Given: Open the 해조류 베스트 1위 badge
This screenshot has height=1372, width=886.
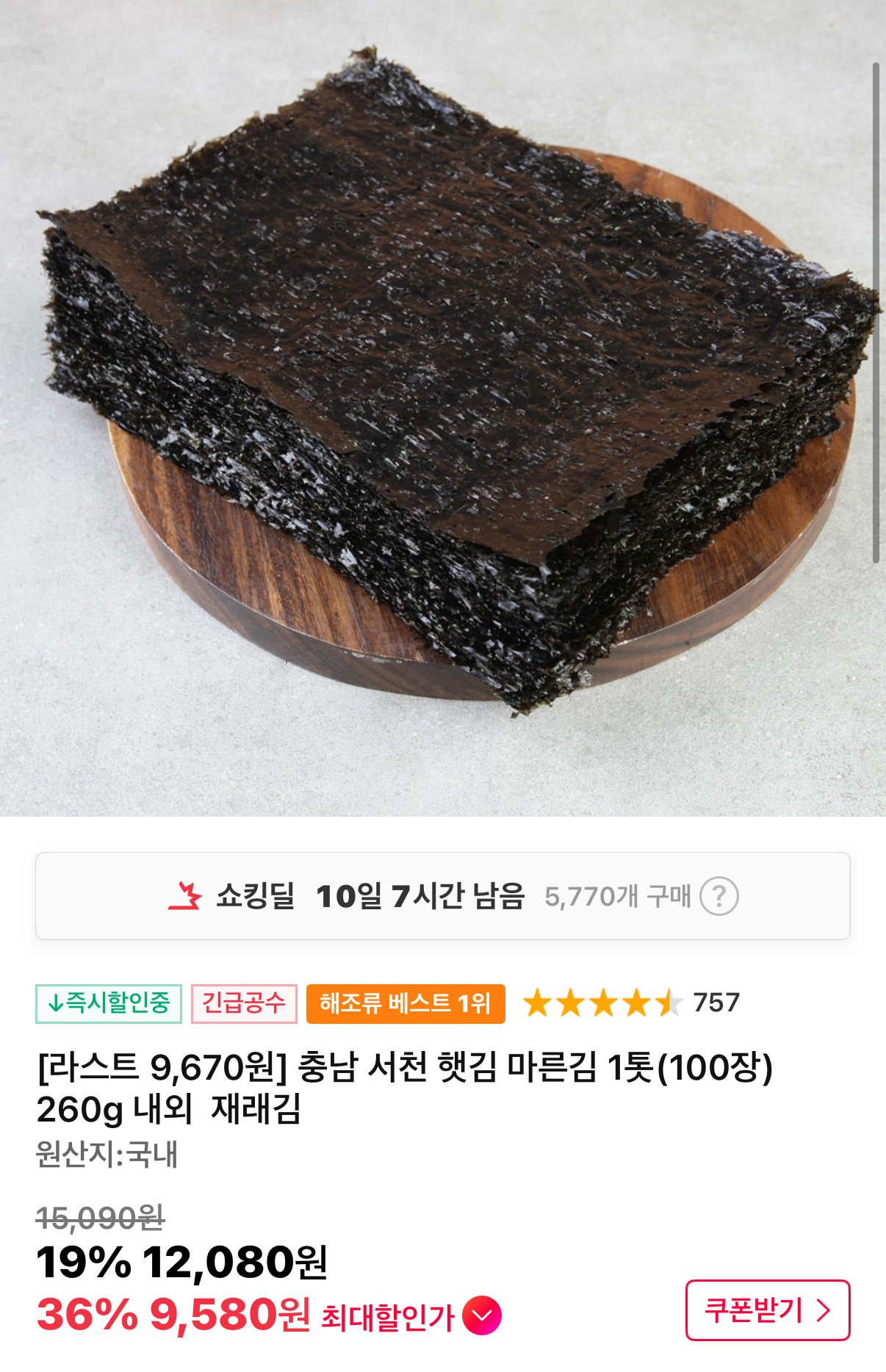Looking at the screenshot, I should [x=406, y=1003].
